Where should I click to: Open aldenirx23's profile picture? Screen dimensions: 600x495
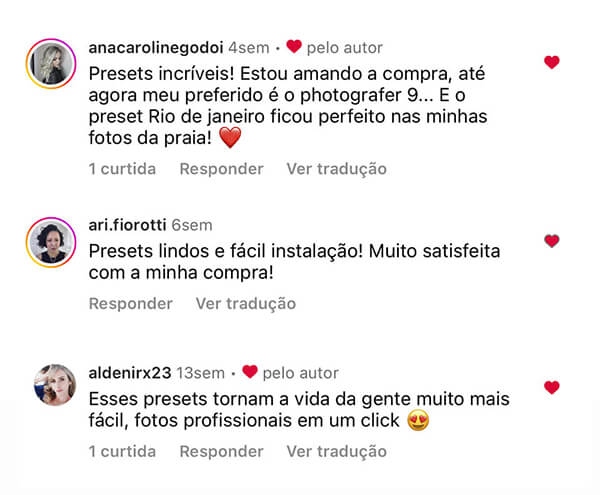[54, 386]
